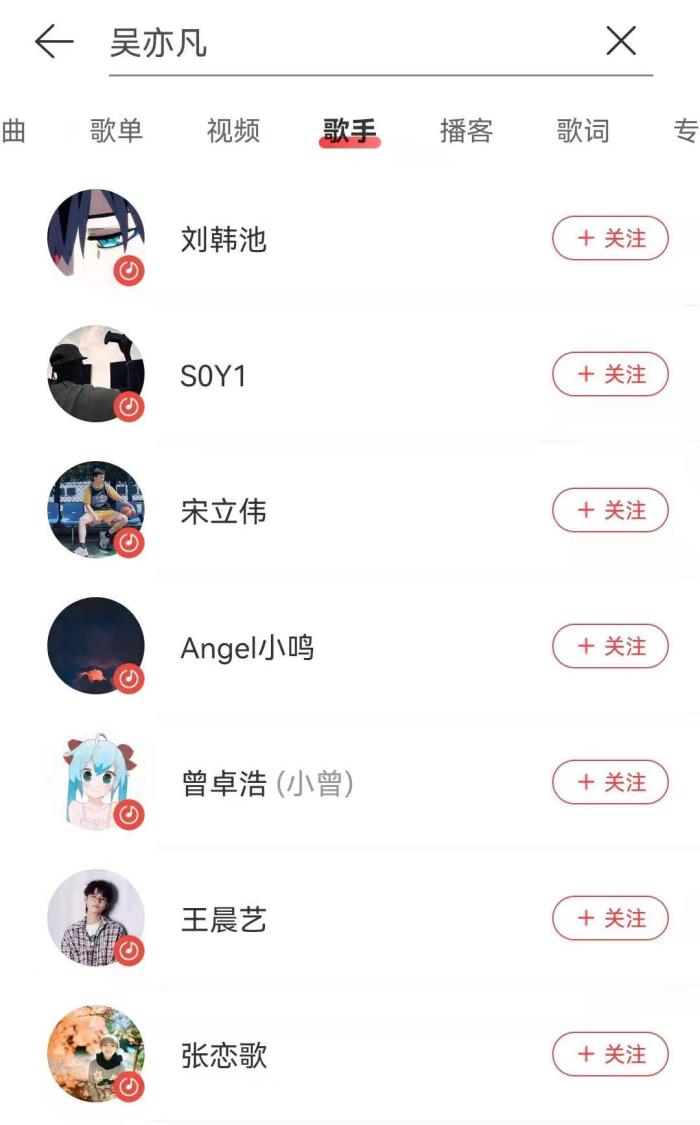This screenshot has height=1125, width=700.
Task: Follow the artist 刘韩池
Action: click(x=610, y=239)
